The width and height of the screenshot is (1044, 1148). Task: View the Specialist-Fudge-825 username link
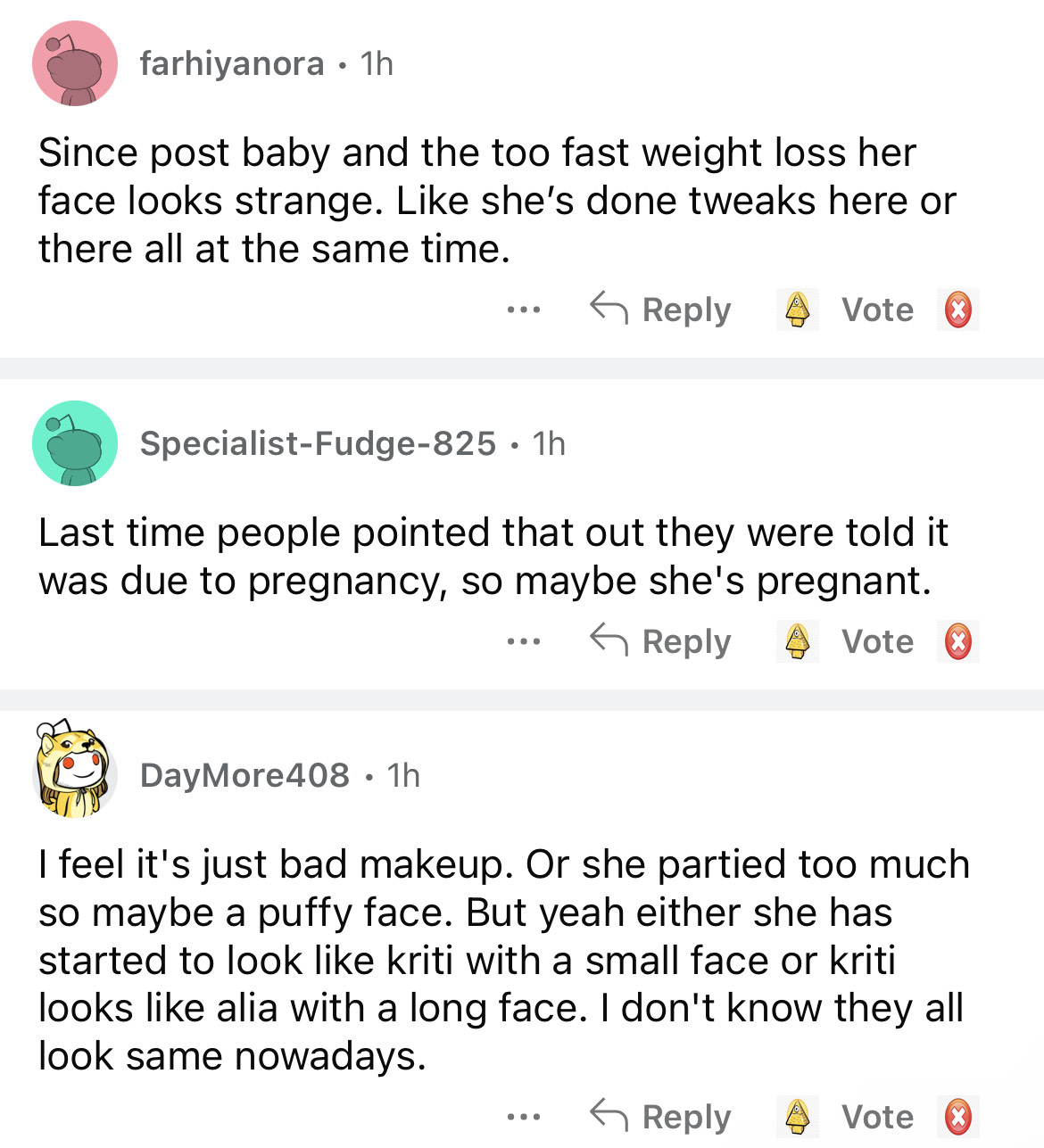(x=318, y=443)
